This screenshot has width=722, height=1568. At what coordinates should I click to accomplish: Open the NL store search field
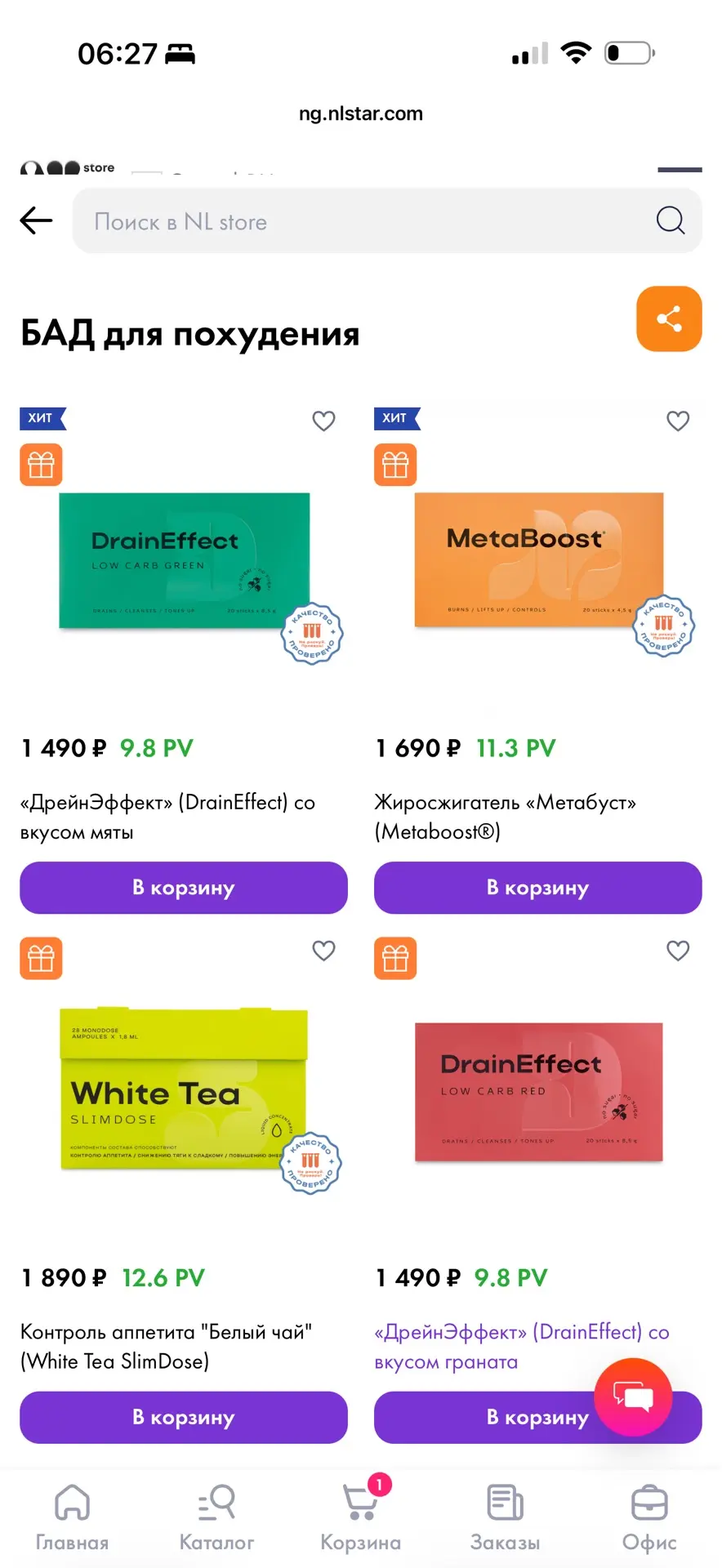click(387, 220)
